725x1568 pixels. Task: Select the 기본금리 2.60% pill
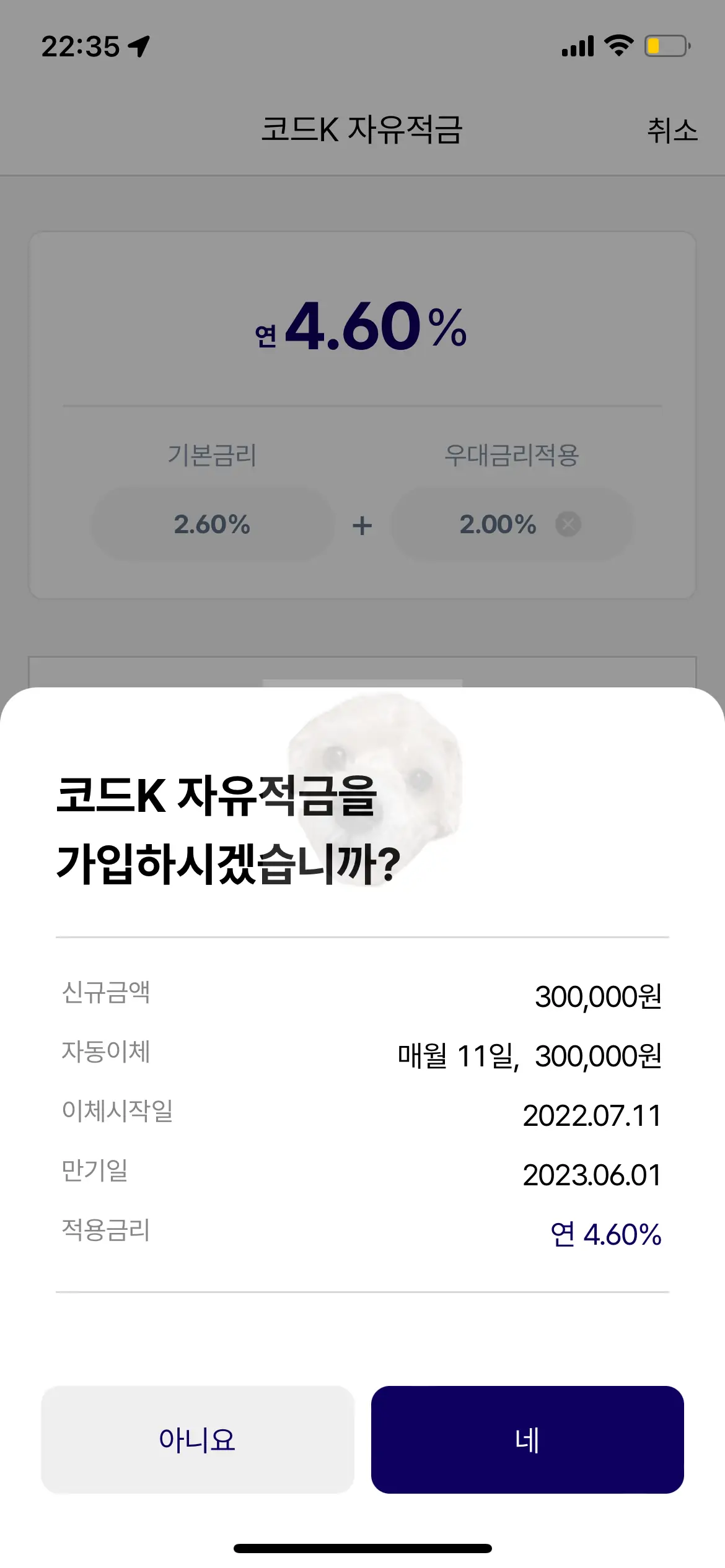(211, 524)
